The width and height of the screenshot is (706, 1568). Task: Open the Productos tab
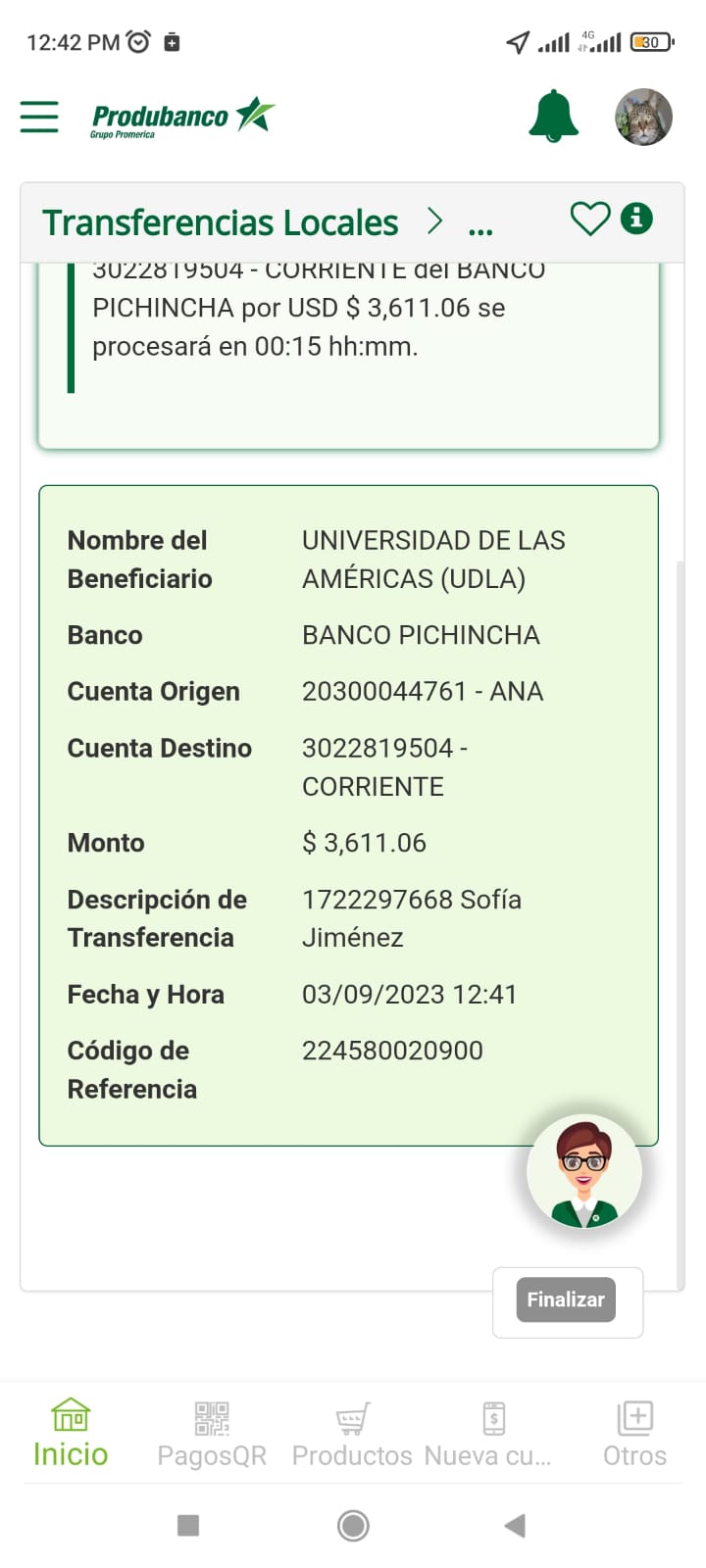click(x=352, y=1433)
